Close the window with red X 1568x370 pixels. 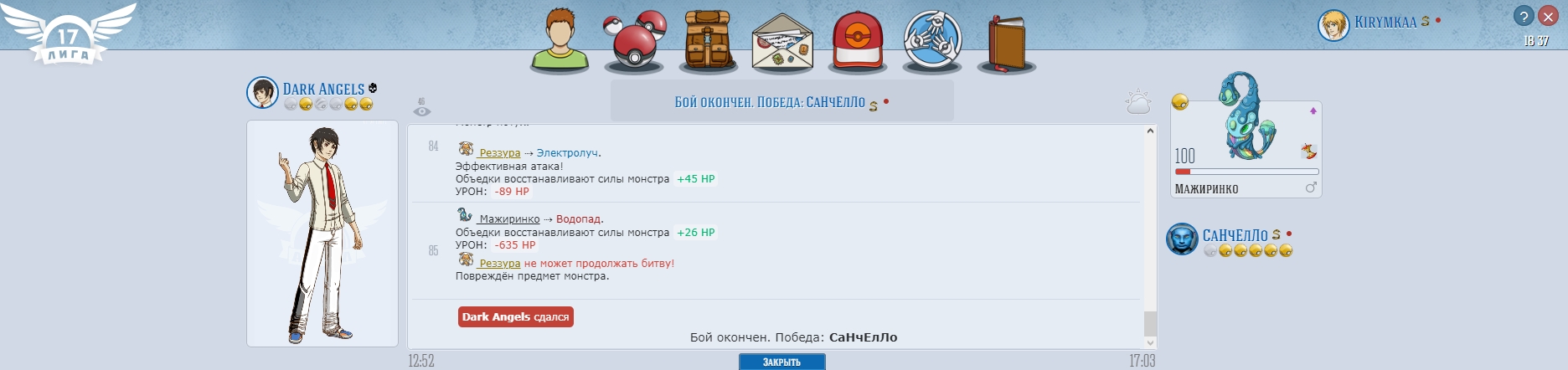1547,17
